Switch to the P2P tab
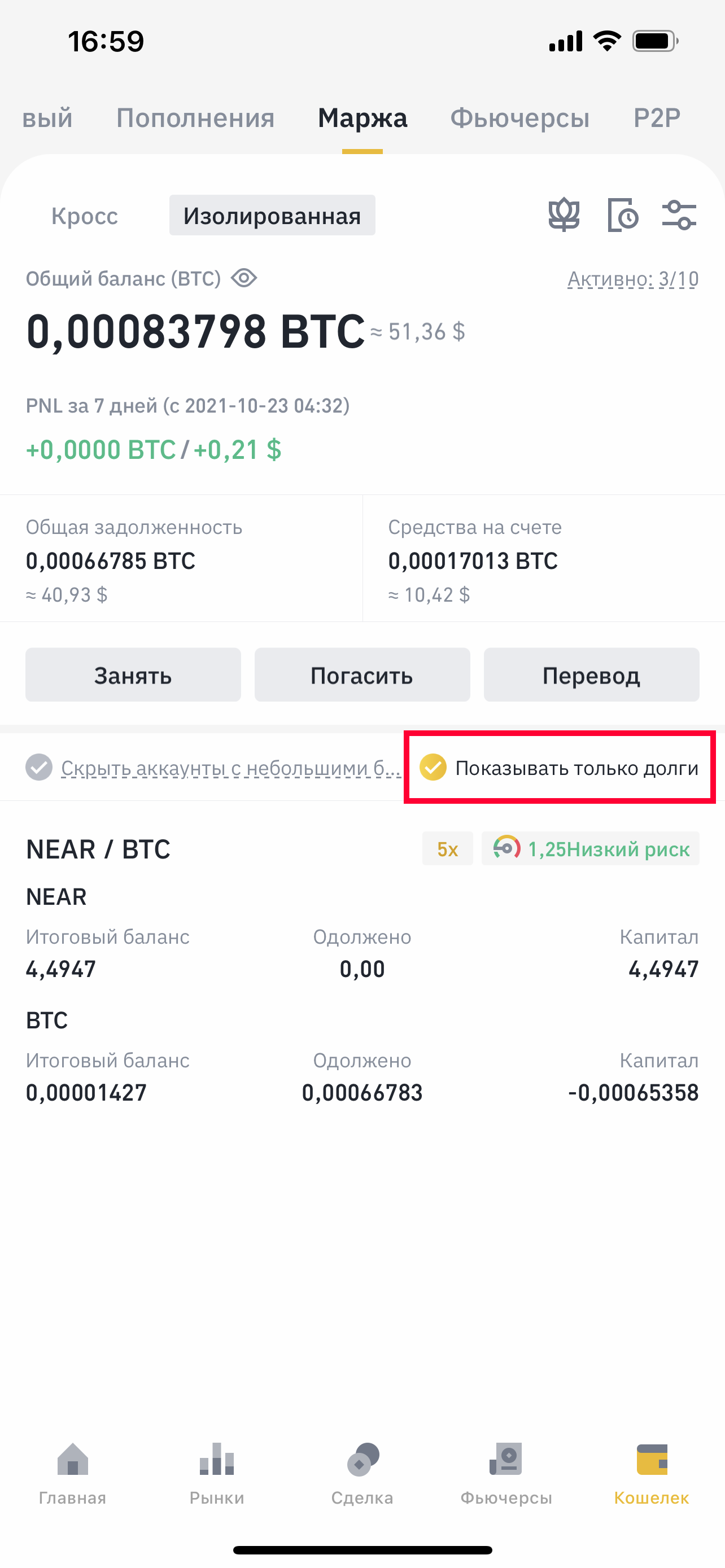 point(656,118)
